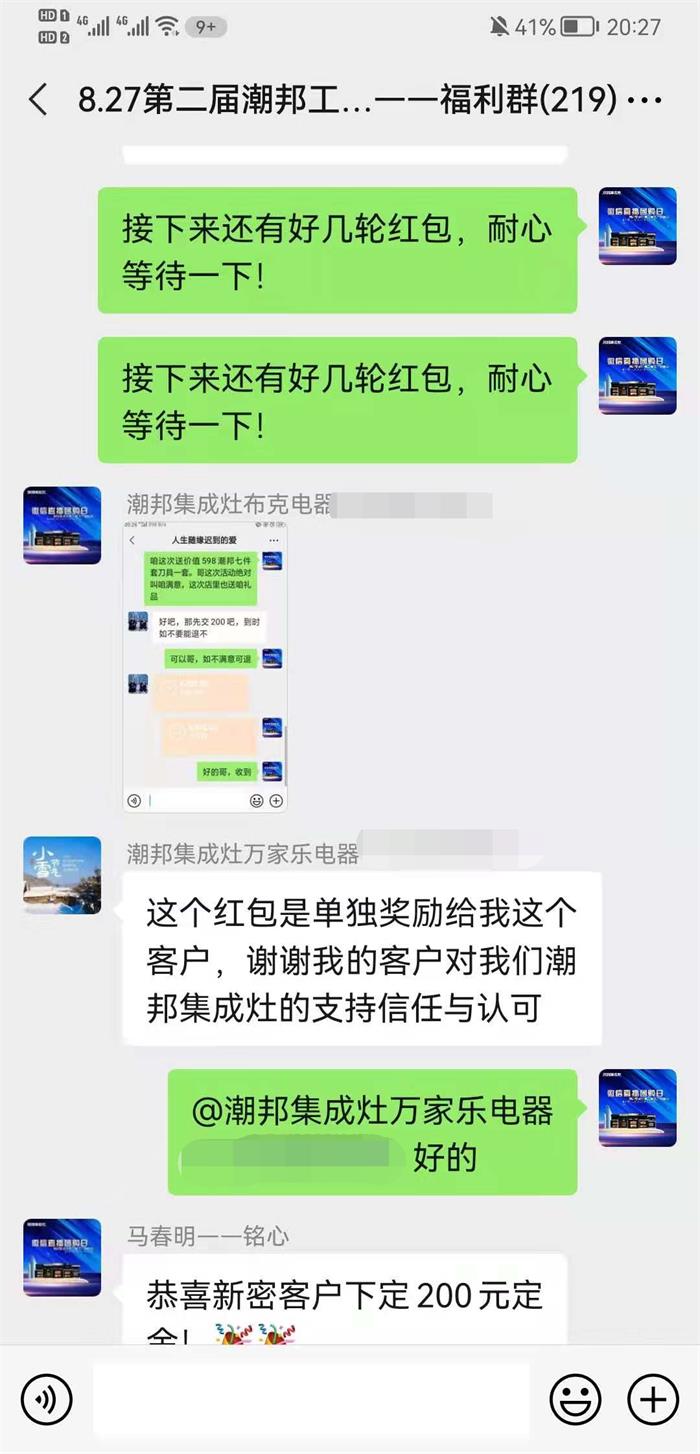
Task: View avatar of 潮邦集成灶布克电器 sender
Action: click(x=62, y=525)
